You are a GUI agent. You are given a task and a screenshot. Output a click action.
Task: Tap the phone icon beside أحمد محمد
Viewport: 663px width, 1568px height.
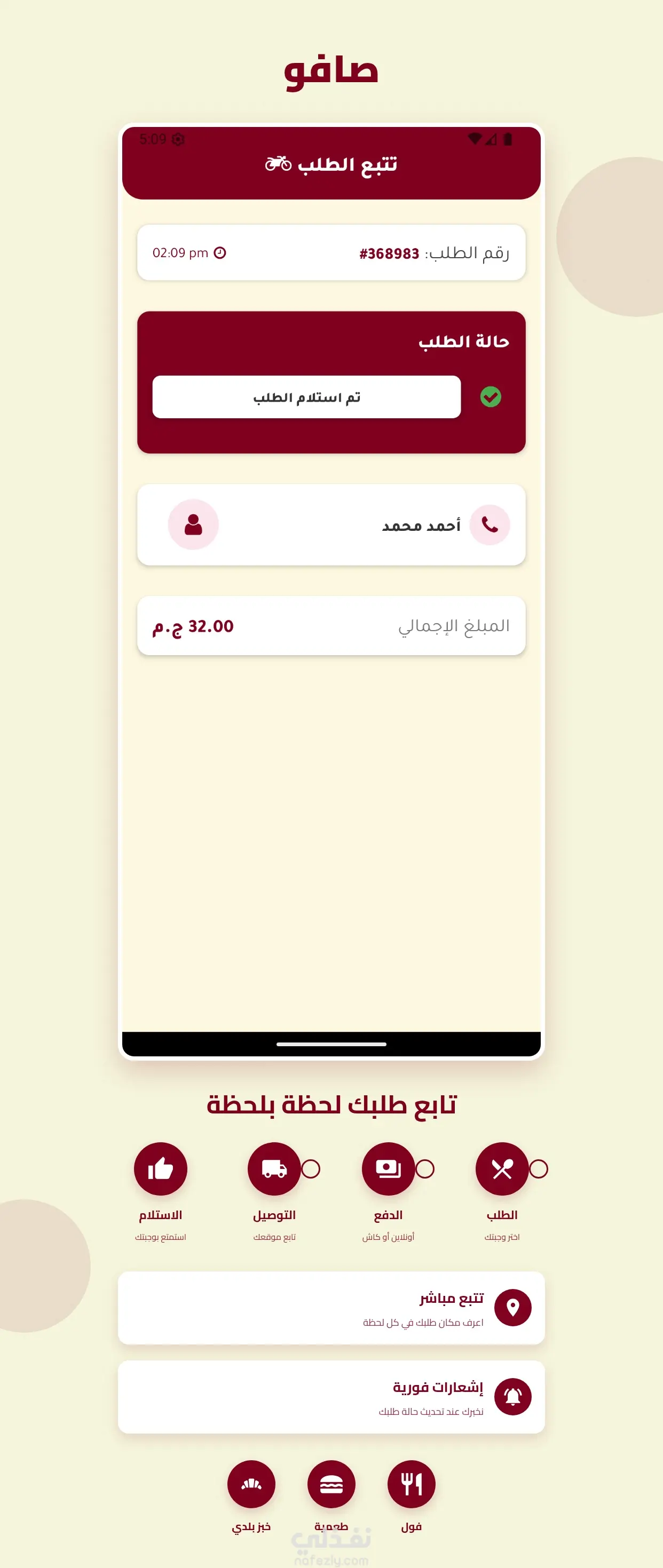491,524
